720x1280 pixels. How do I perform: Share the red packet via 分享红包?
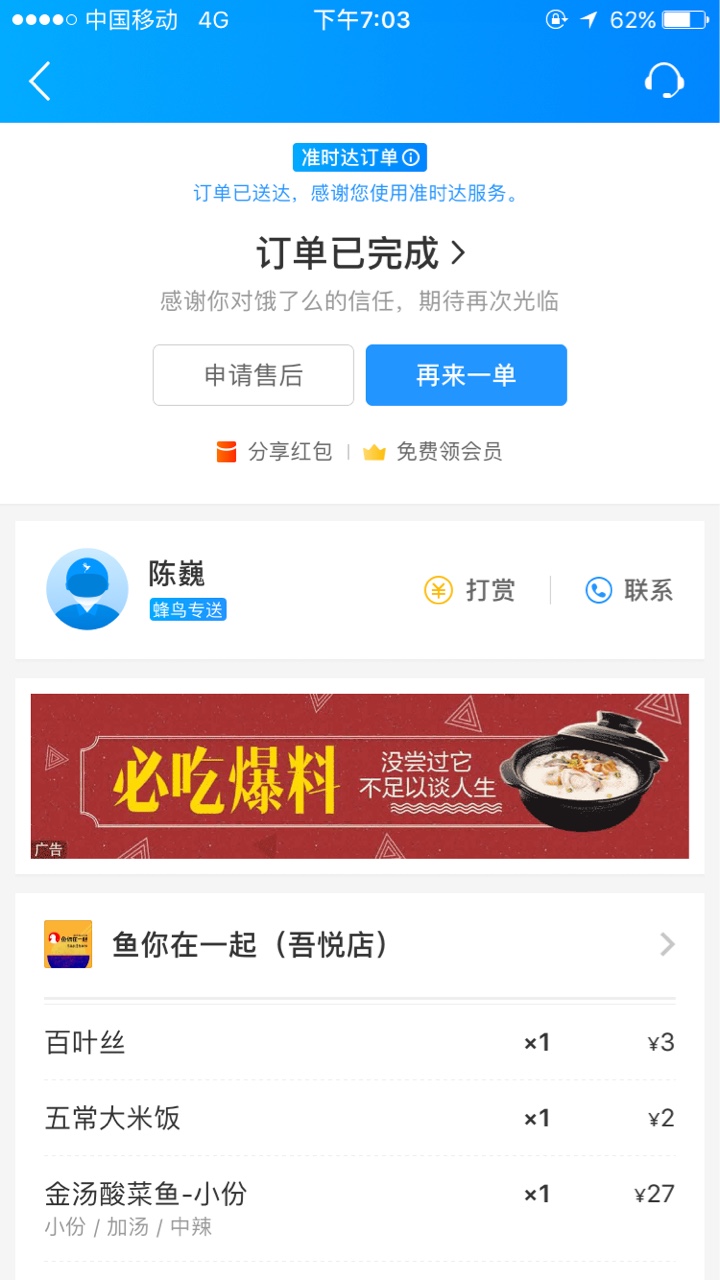click(x=275, y=452)
